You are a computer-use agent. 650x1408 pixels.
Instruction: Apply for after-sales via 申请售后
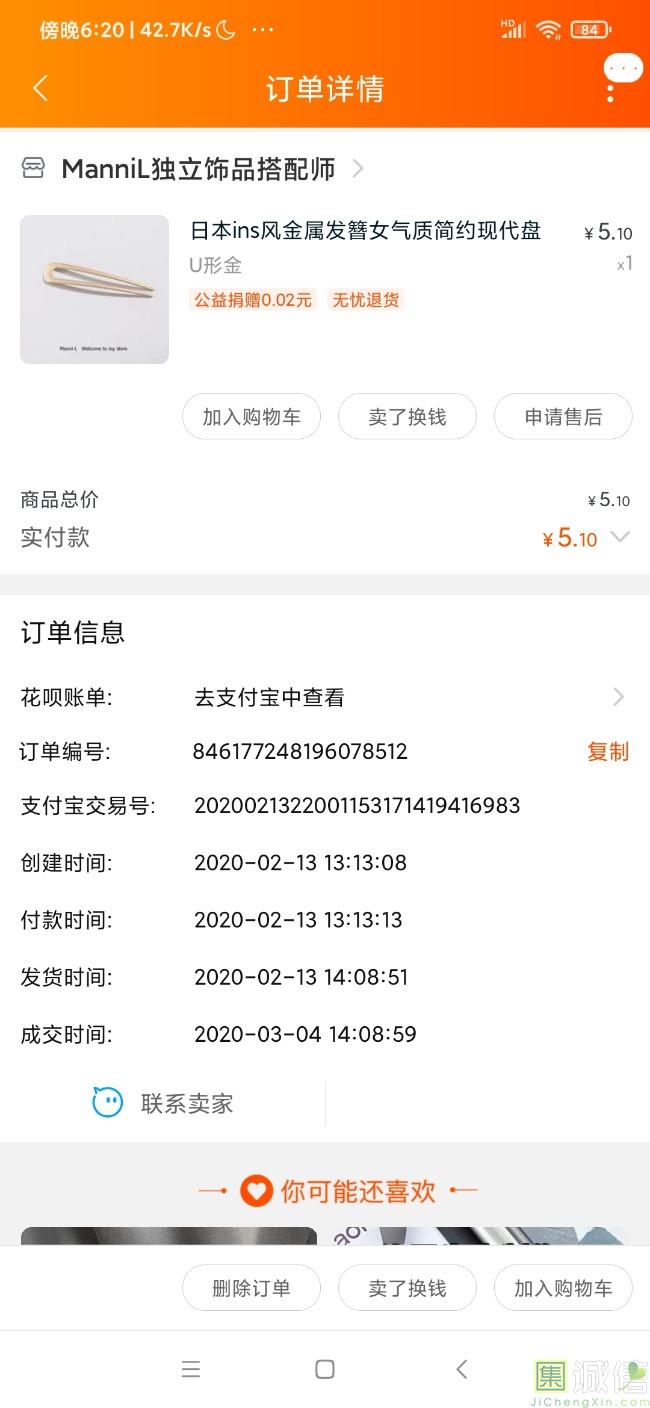coord(563,417)
